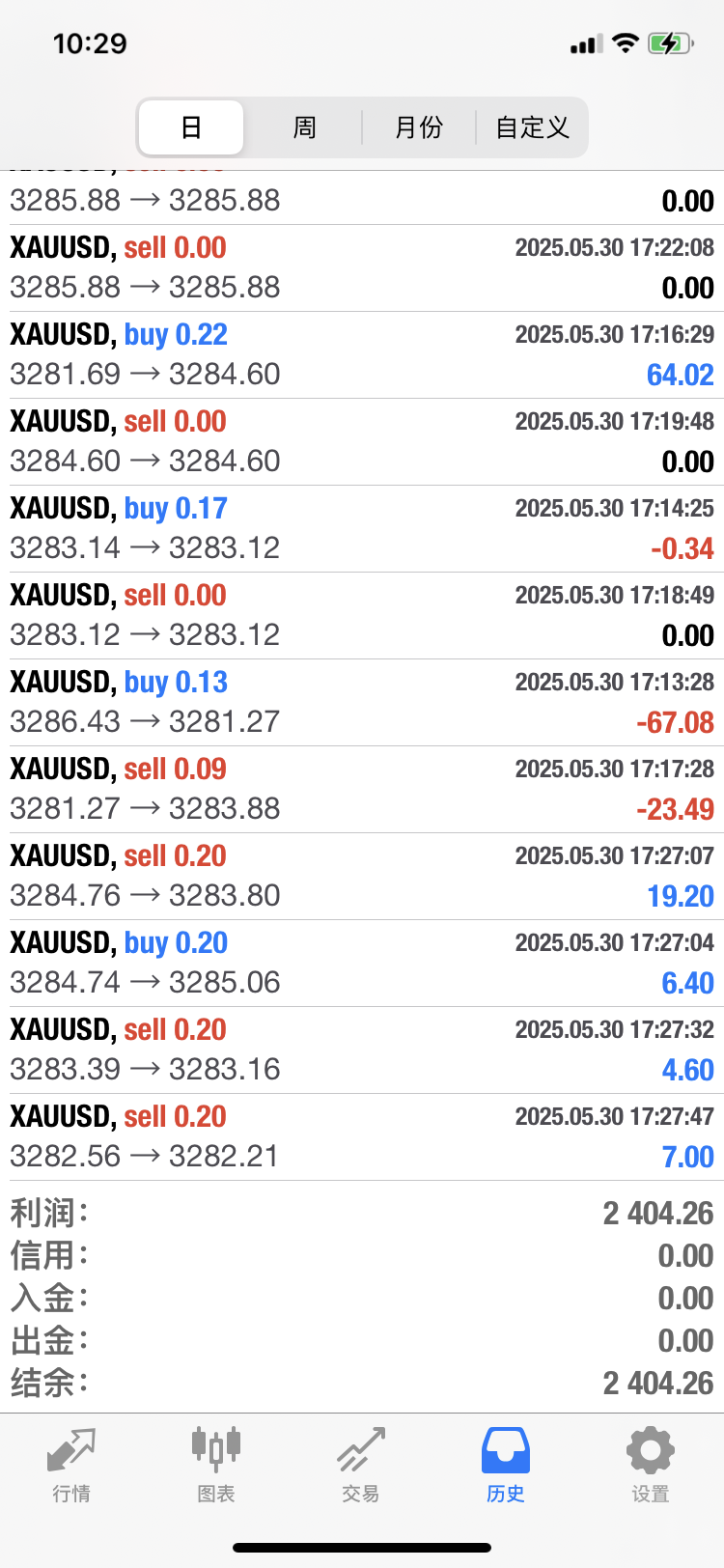Expand the buy 0.20 trade with 6.40 profit
The height and width of the screenshot is (1568, 724).
(362, 963)
